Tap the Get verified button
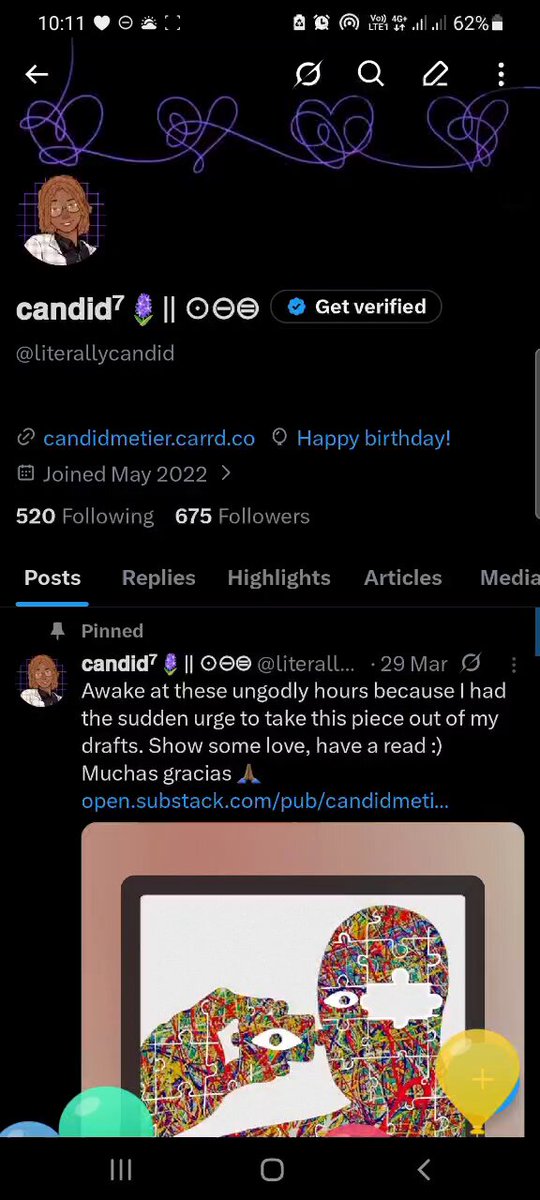The image size is (540, 1200). [356, 307]
